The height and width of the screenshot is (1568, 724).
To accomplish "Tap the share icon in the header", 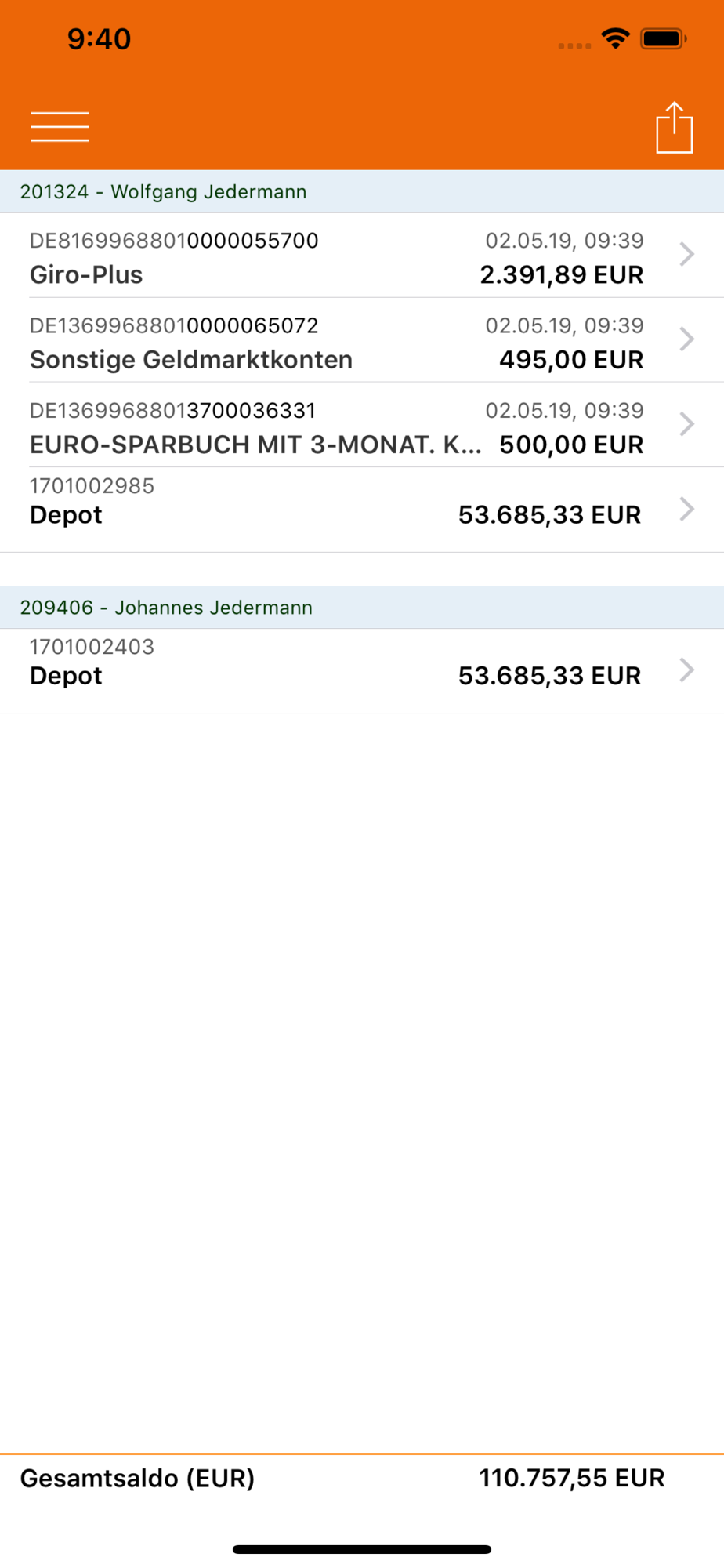I will 675,127.
